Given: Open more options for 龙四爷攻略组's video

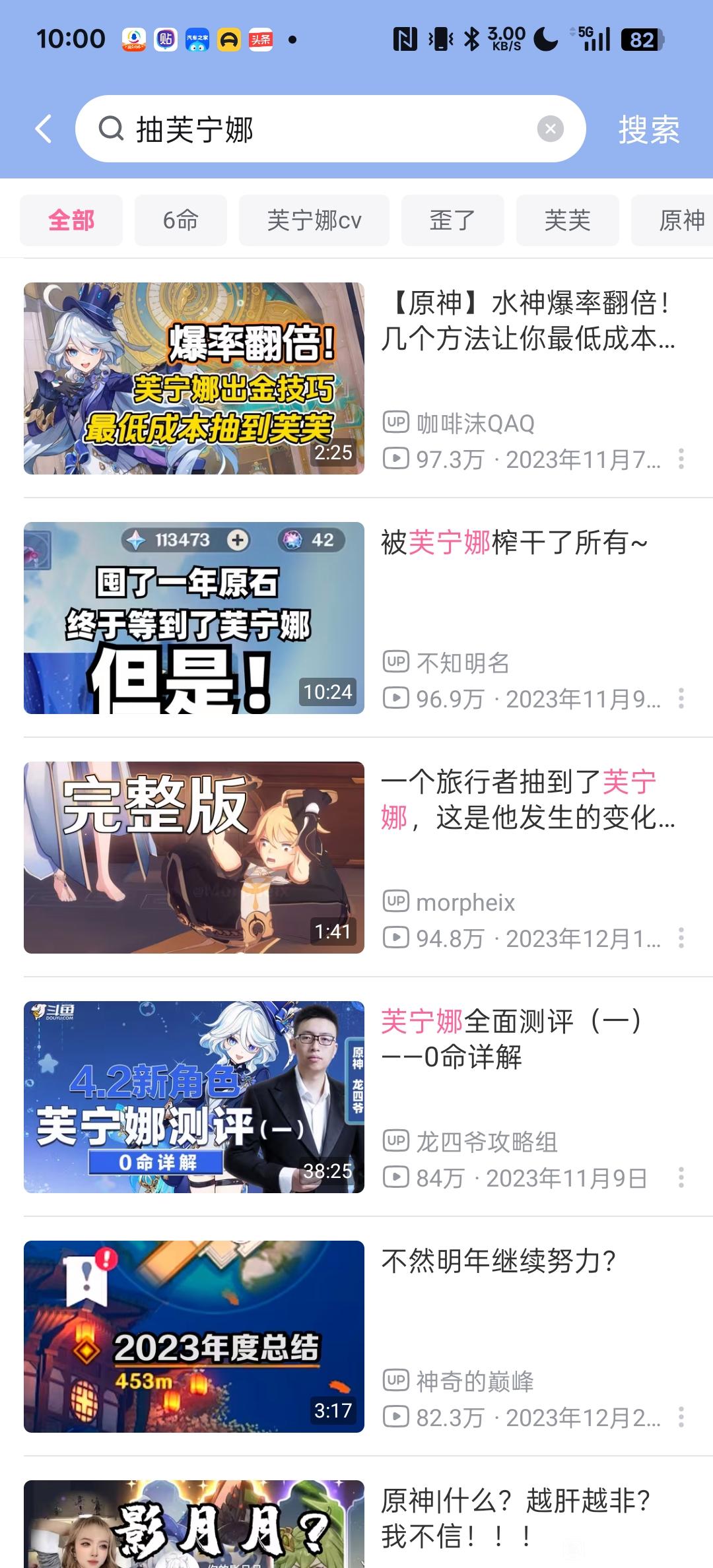Looking at the screenshot, I should 681,1177.
